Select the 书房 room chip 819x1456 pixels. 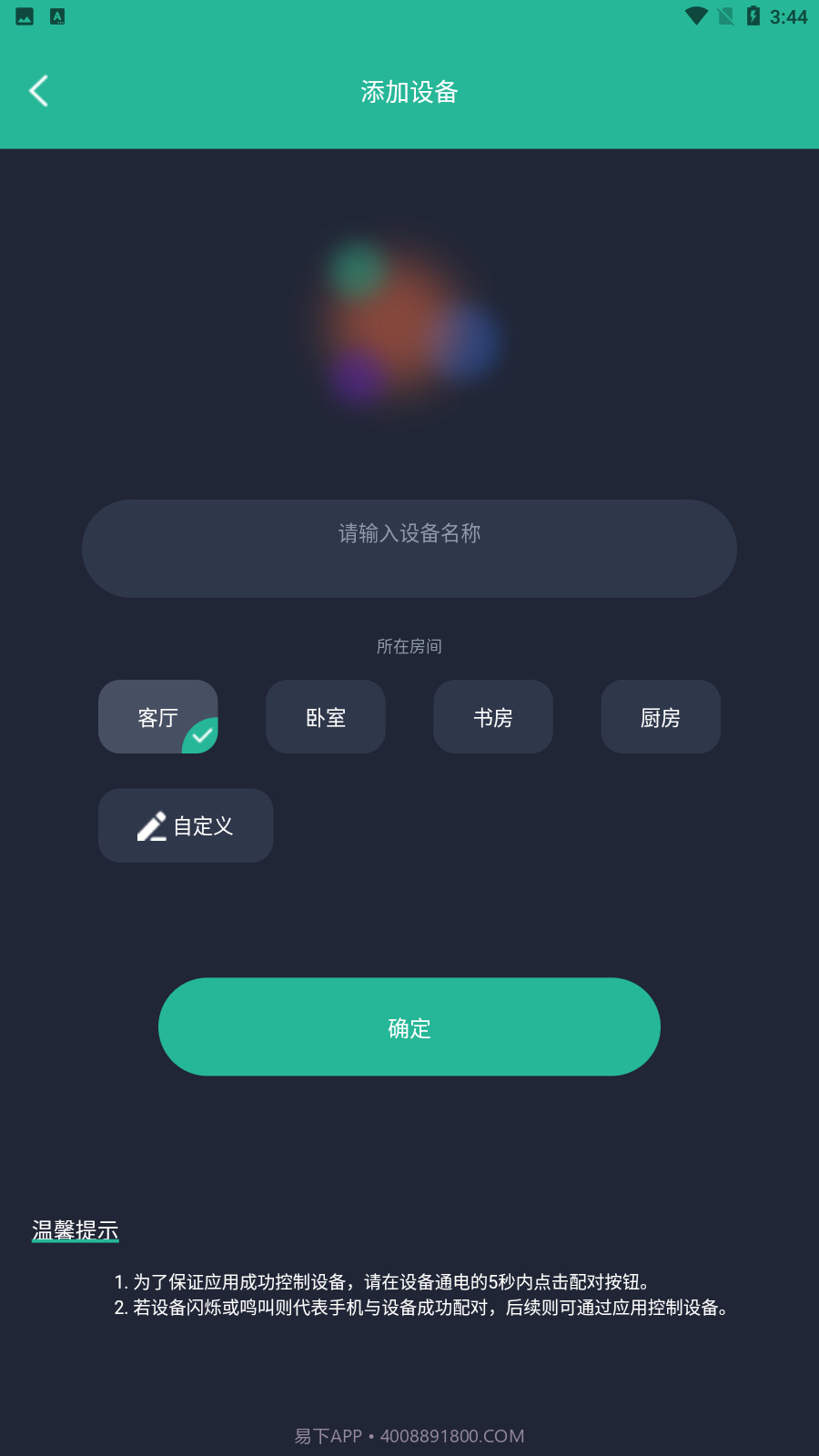(492, 717)
